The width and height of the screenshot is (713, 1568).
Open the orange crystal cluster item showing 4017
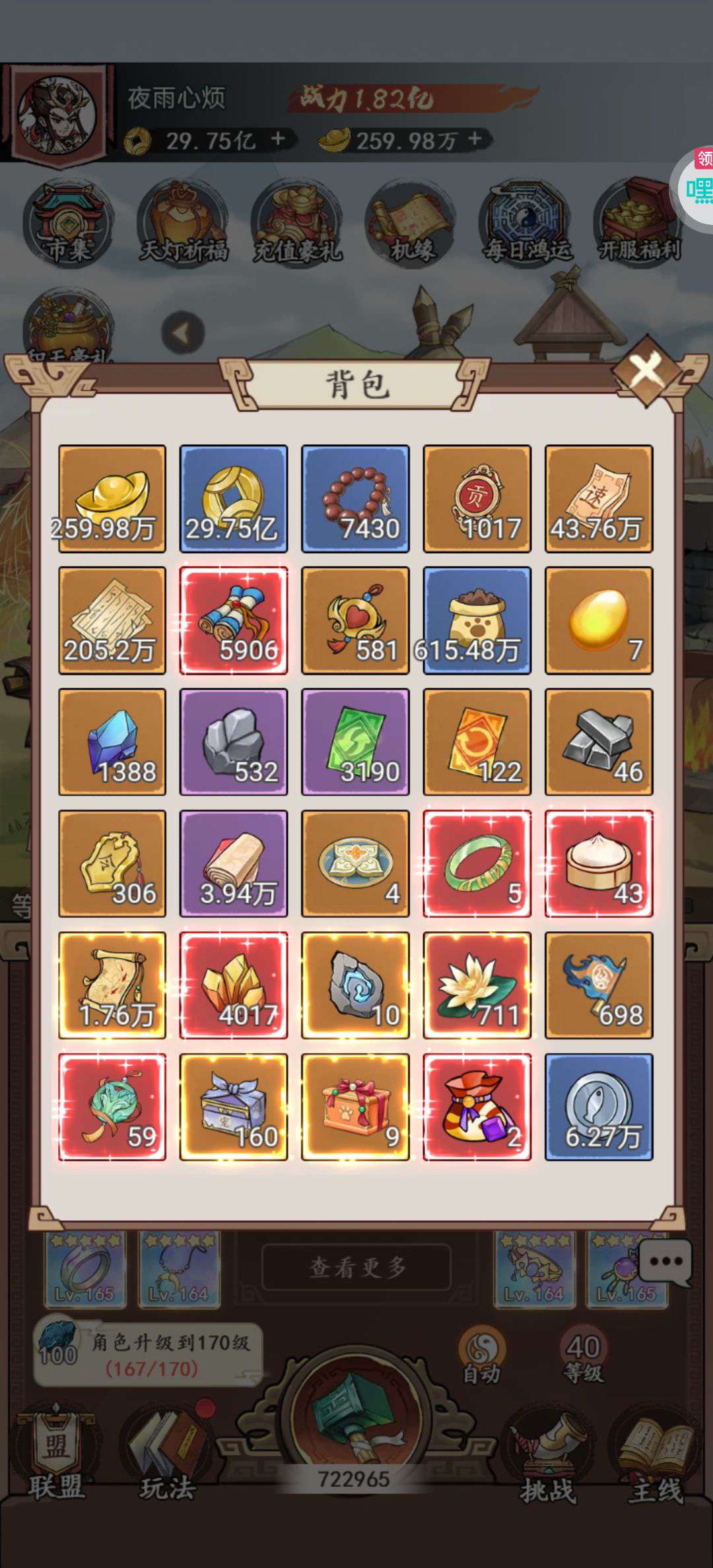pyautogui.click(x=234, y=985)
